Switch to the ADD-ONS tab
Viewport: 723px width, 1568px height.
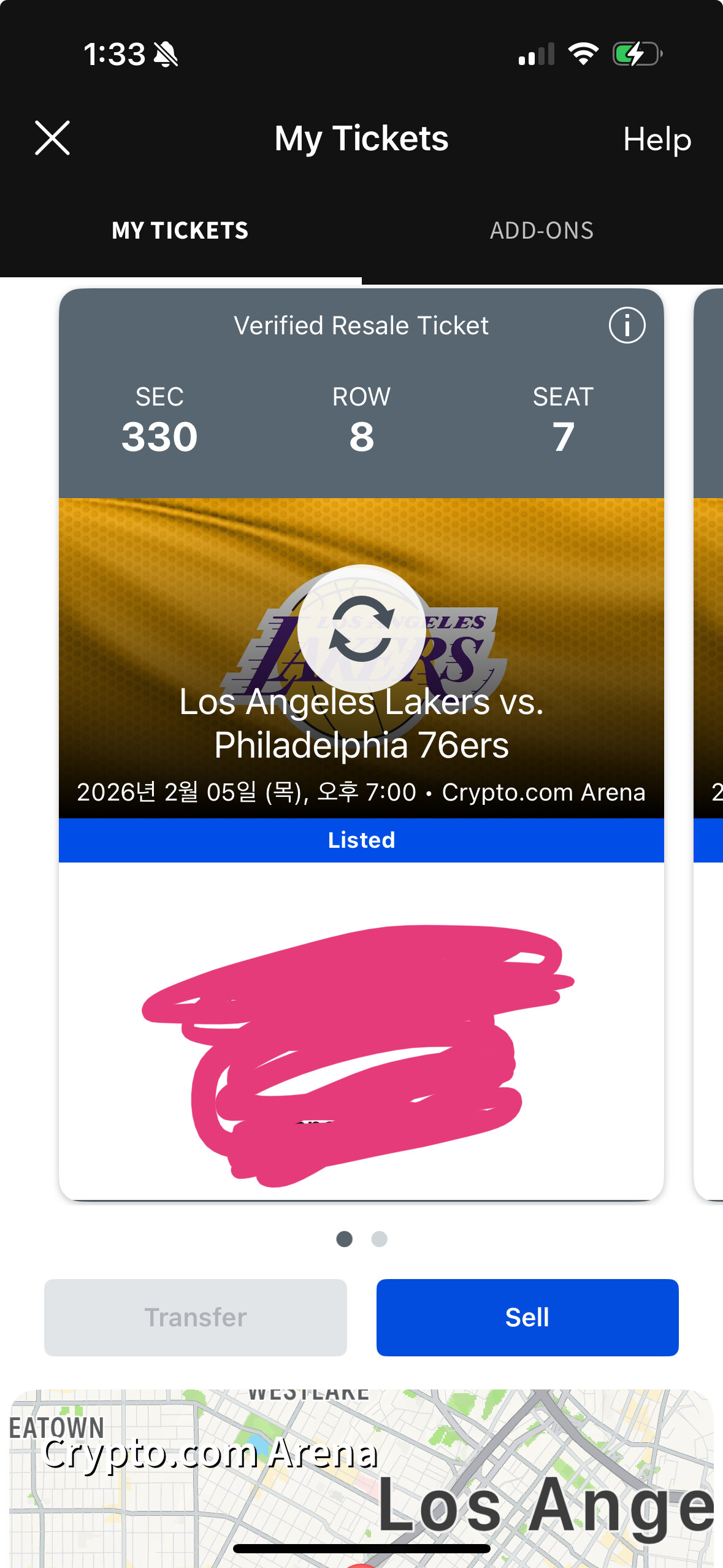[x=541, y=231]
